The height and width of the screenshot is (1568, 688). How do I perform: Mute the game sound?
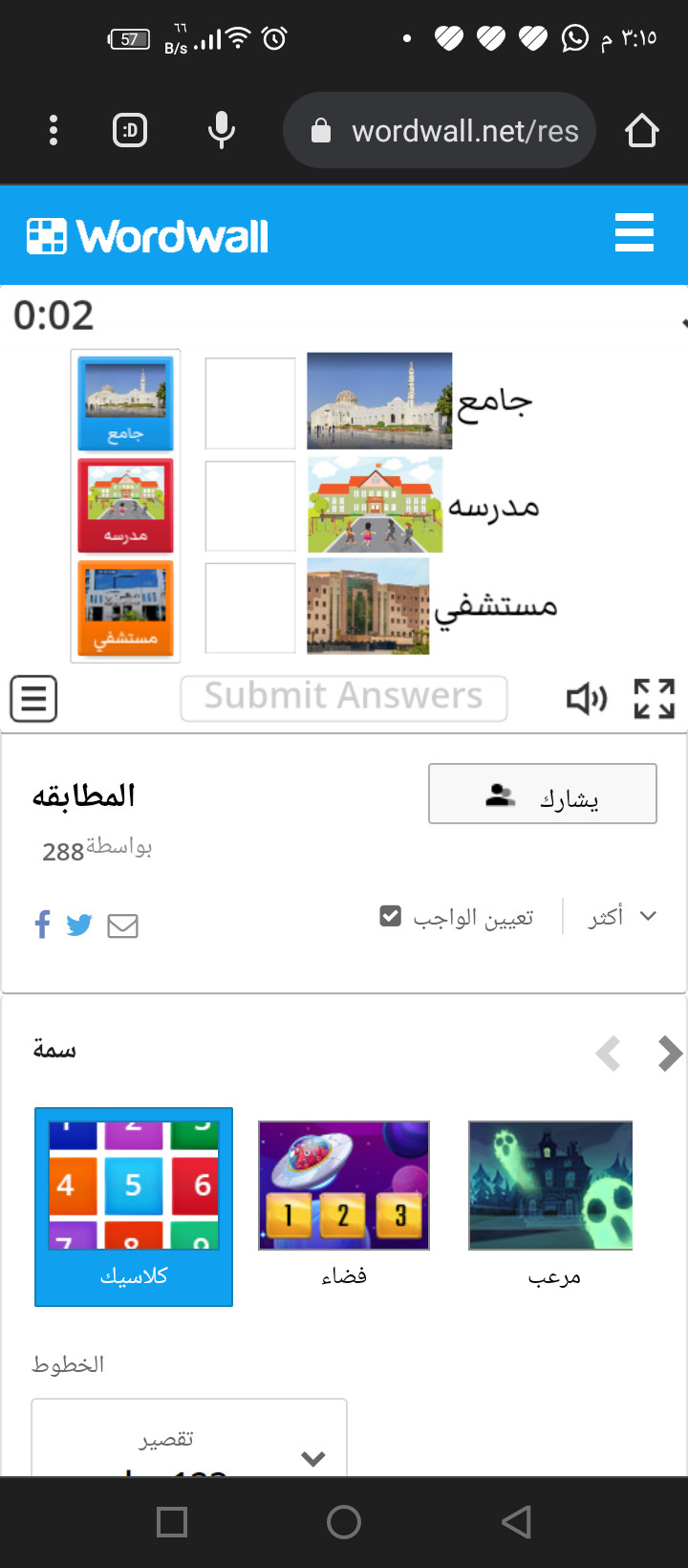586,699
